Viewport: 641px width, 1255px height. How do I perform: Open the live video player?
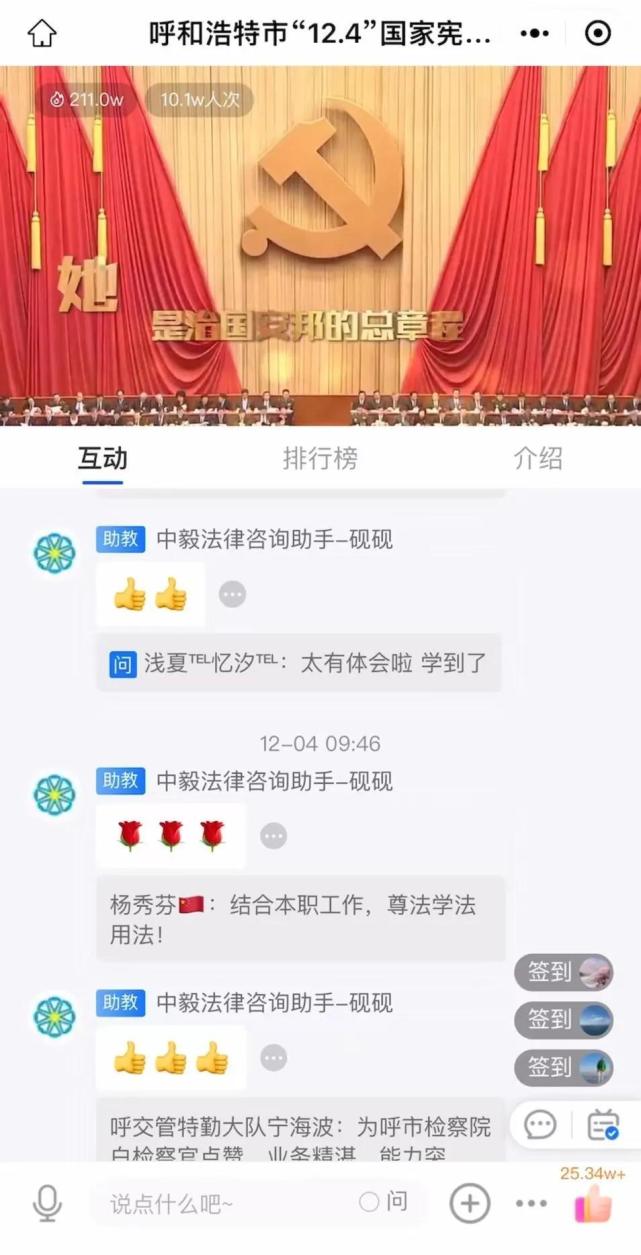click(x=320, y=245)
